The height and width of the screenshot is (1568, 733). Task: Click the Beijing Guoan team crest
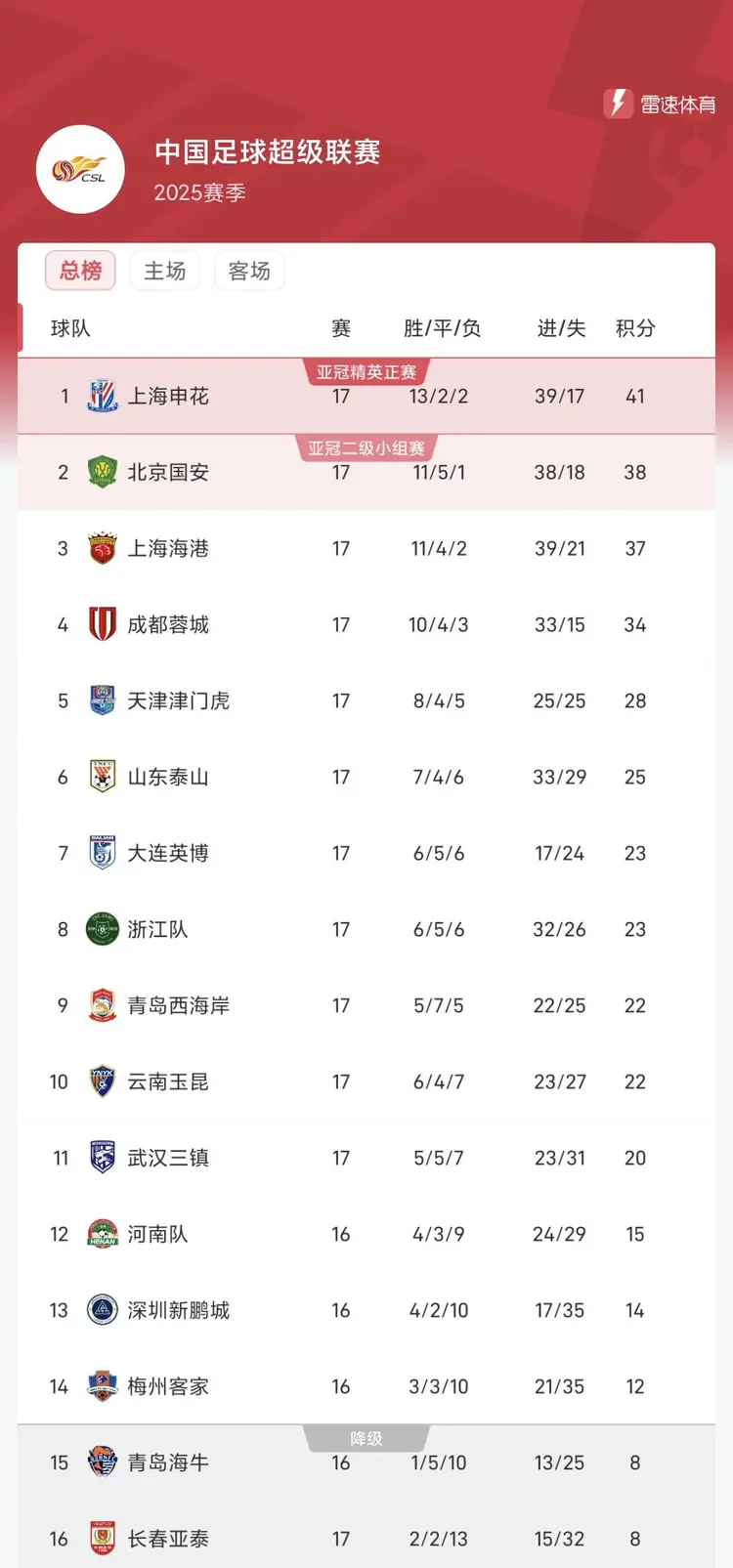tap(102, 472)
